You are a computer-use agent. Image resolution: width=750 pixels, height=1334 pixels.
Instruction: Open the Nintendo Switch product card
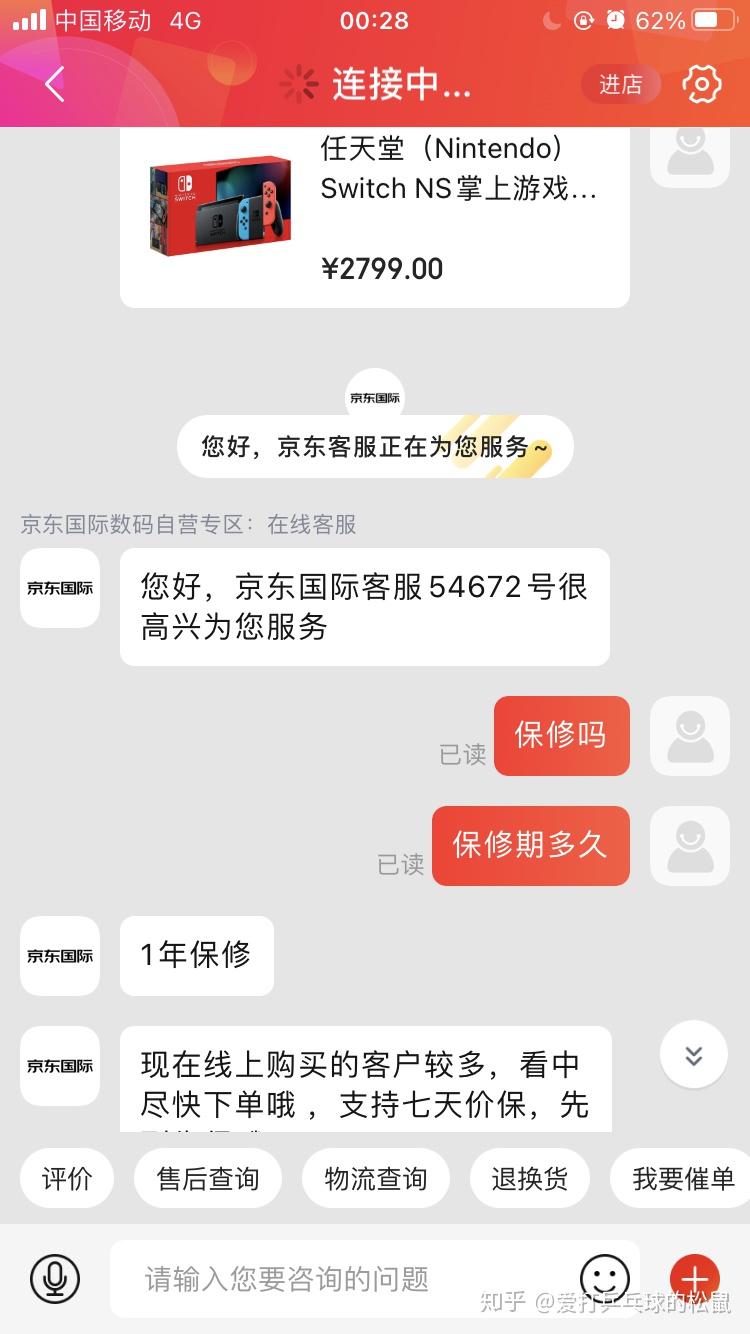coord(374,215)
